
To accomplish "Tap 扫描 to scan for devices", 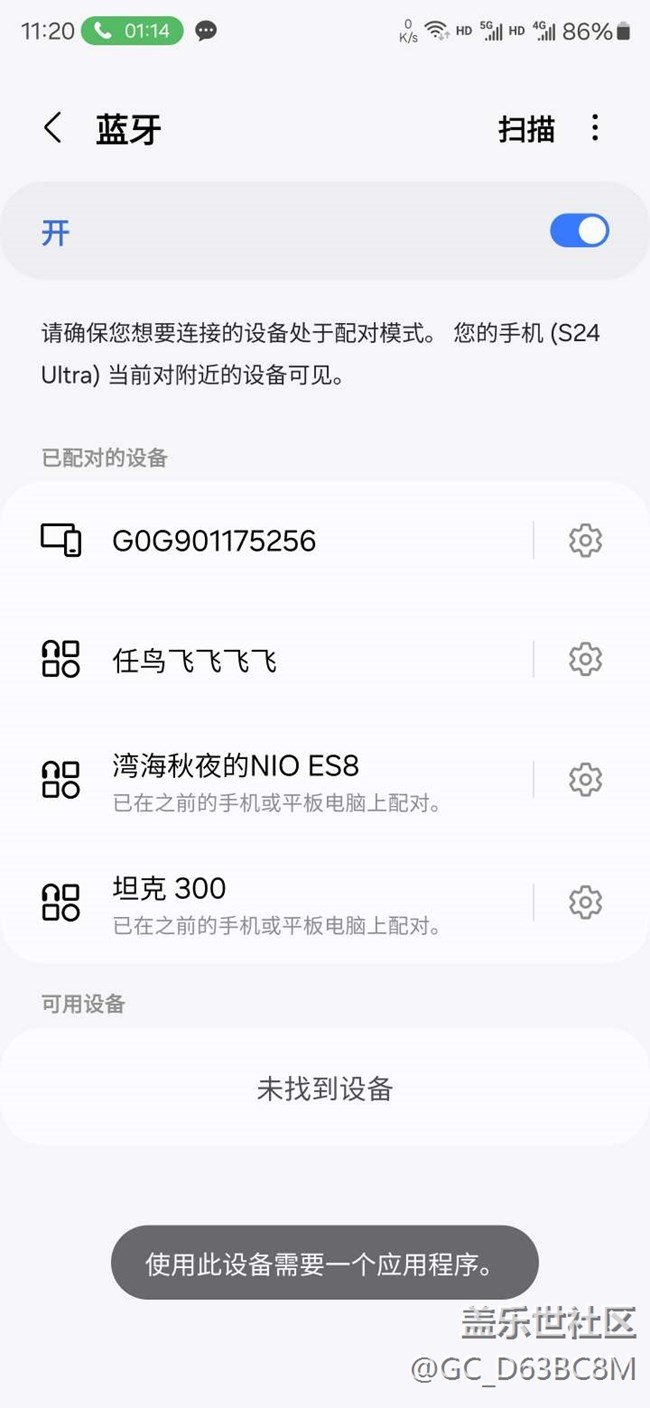I will pos(526,129).
